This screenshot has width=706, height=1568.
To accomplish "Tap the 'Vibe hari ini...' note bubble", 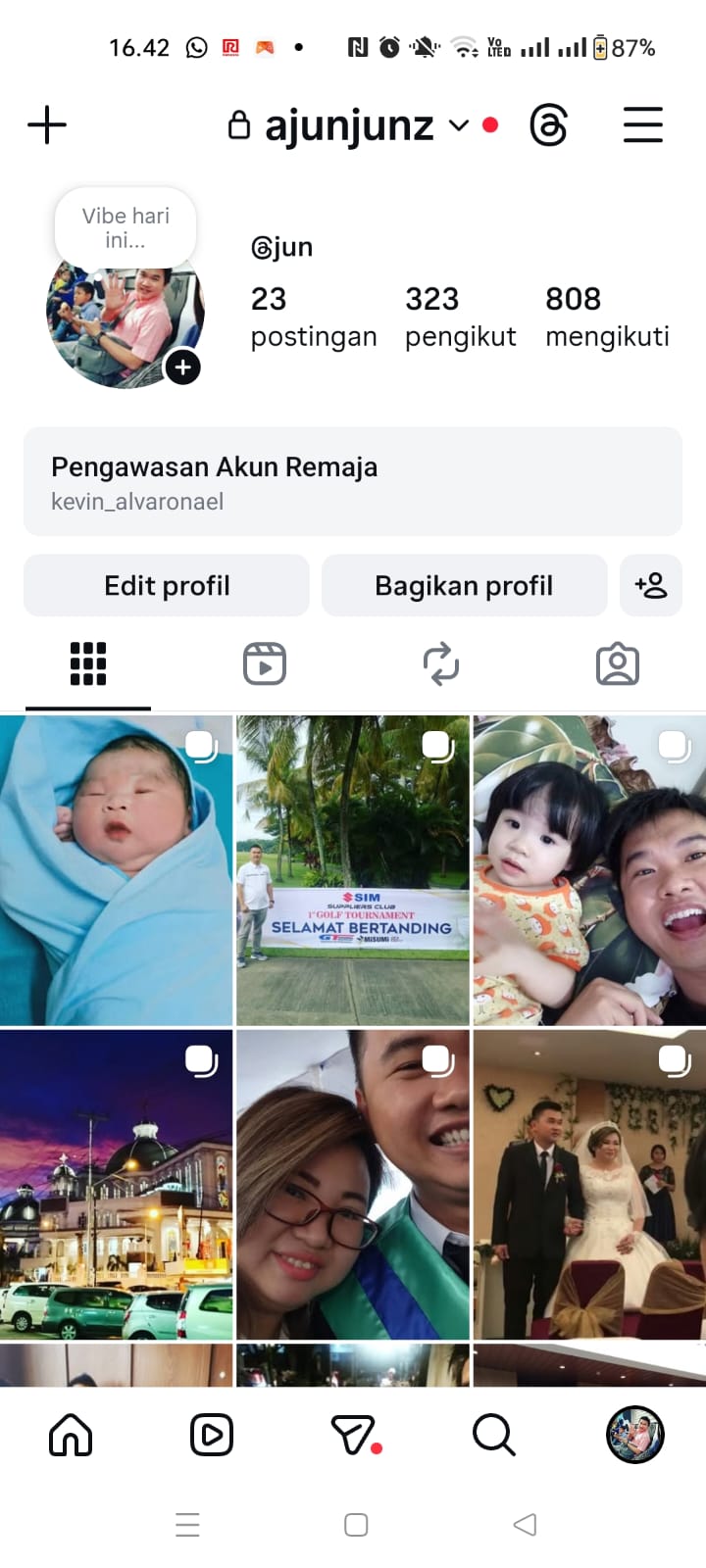I will (x=126, y=227).
